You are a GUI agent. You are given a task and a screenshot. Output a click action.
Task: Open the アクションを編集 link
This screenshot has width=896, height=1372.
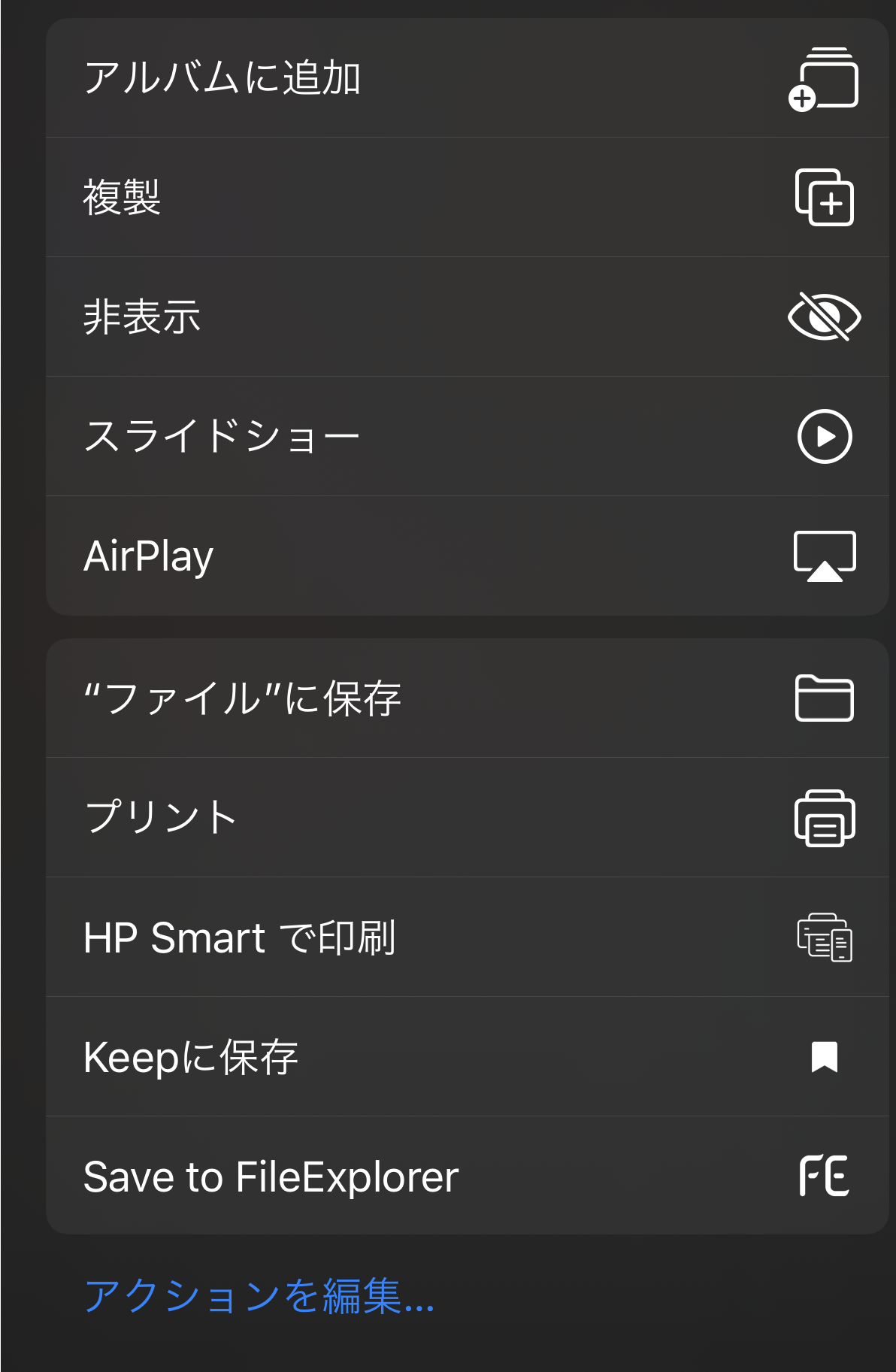pyautogui.click(x=259, y=1296)
